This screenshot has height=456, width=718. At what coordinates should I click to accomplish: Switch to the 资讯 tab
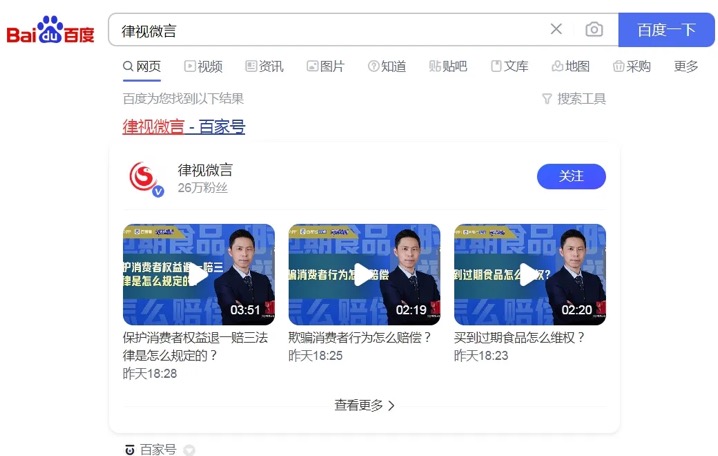click(x=264, y=66)
